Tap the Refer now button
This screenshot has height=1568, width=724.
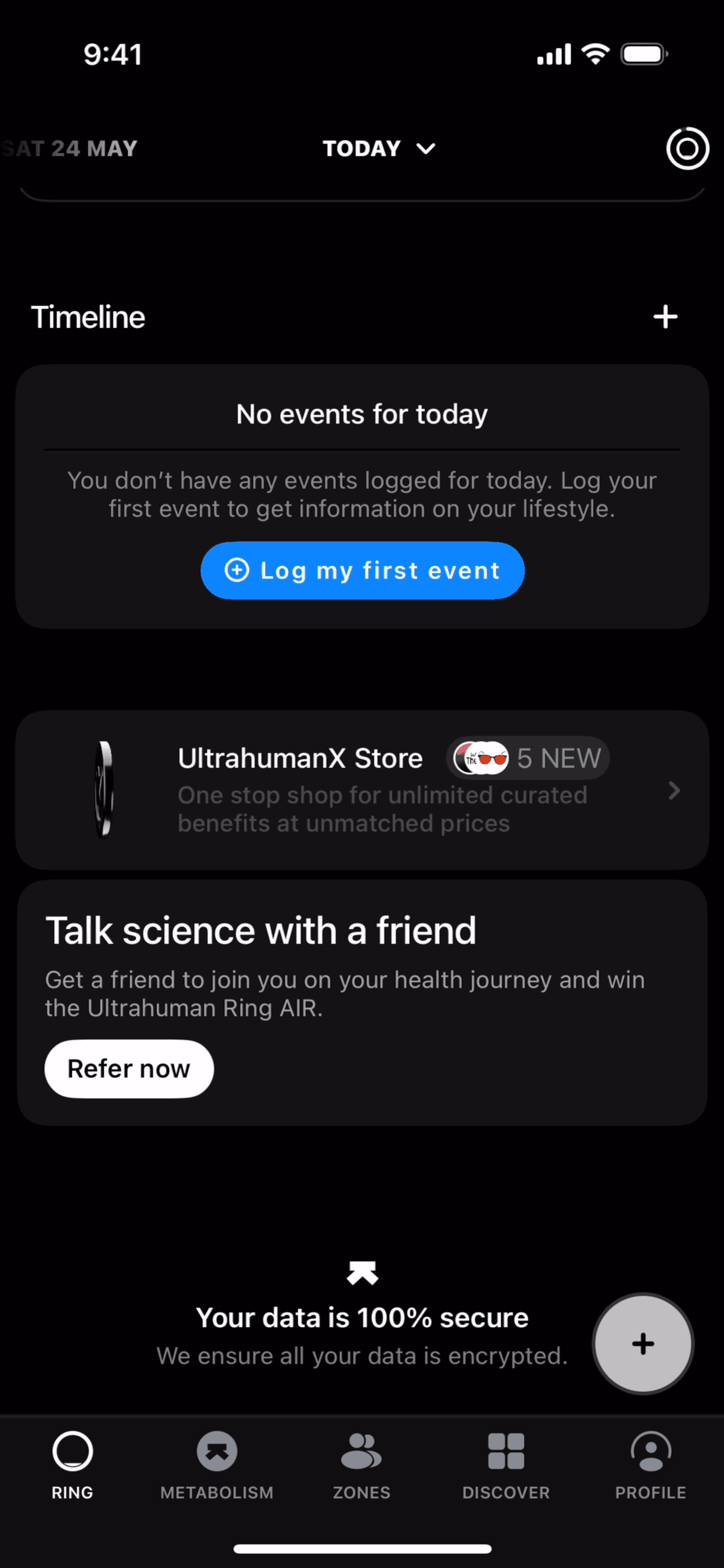tap(129, 1069)
